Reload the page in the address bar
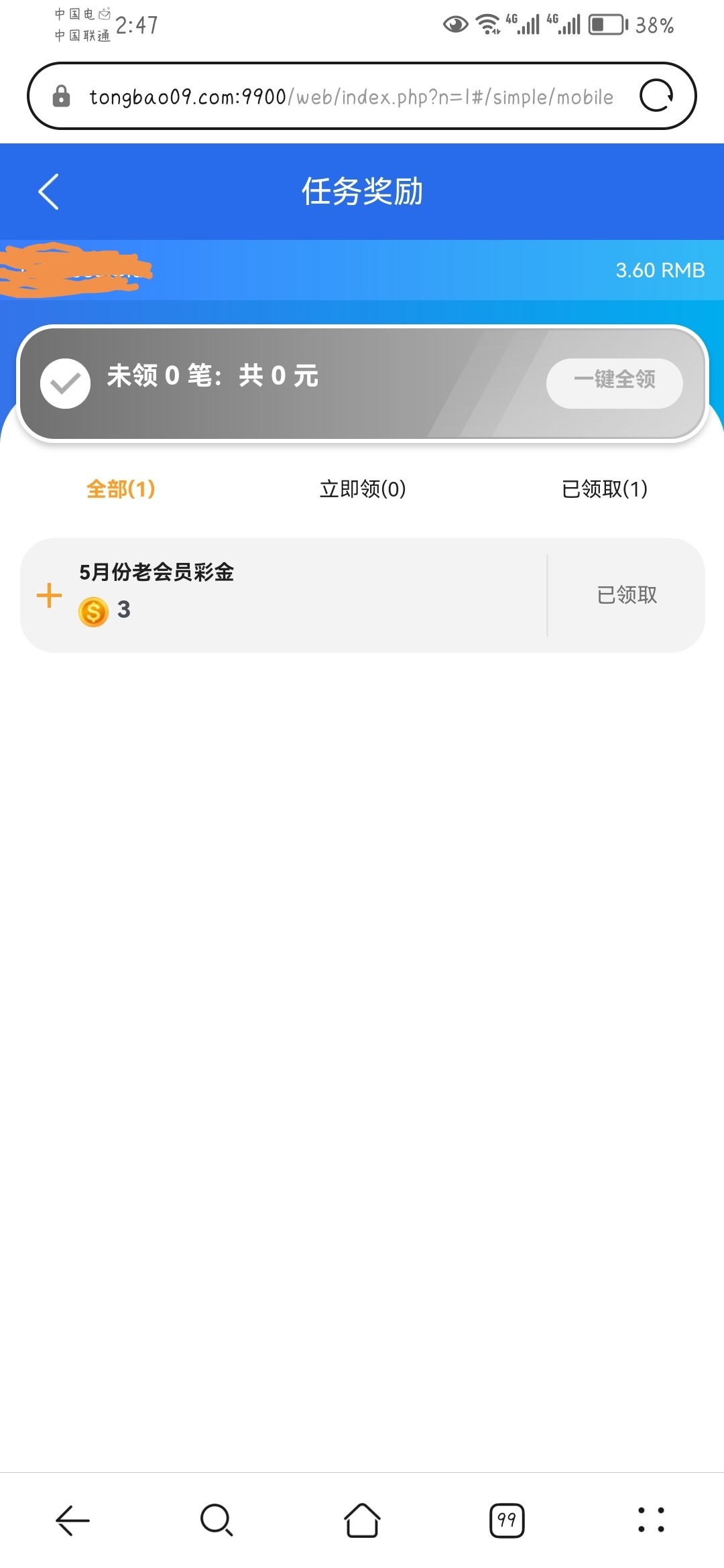 click(x=656, y=96)
